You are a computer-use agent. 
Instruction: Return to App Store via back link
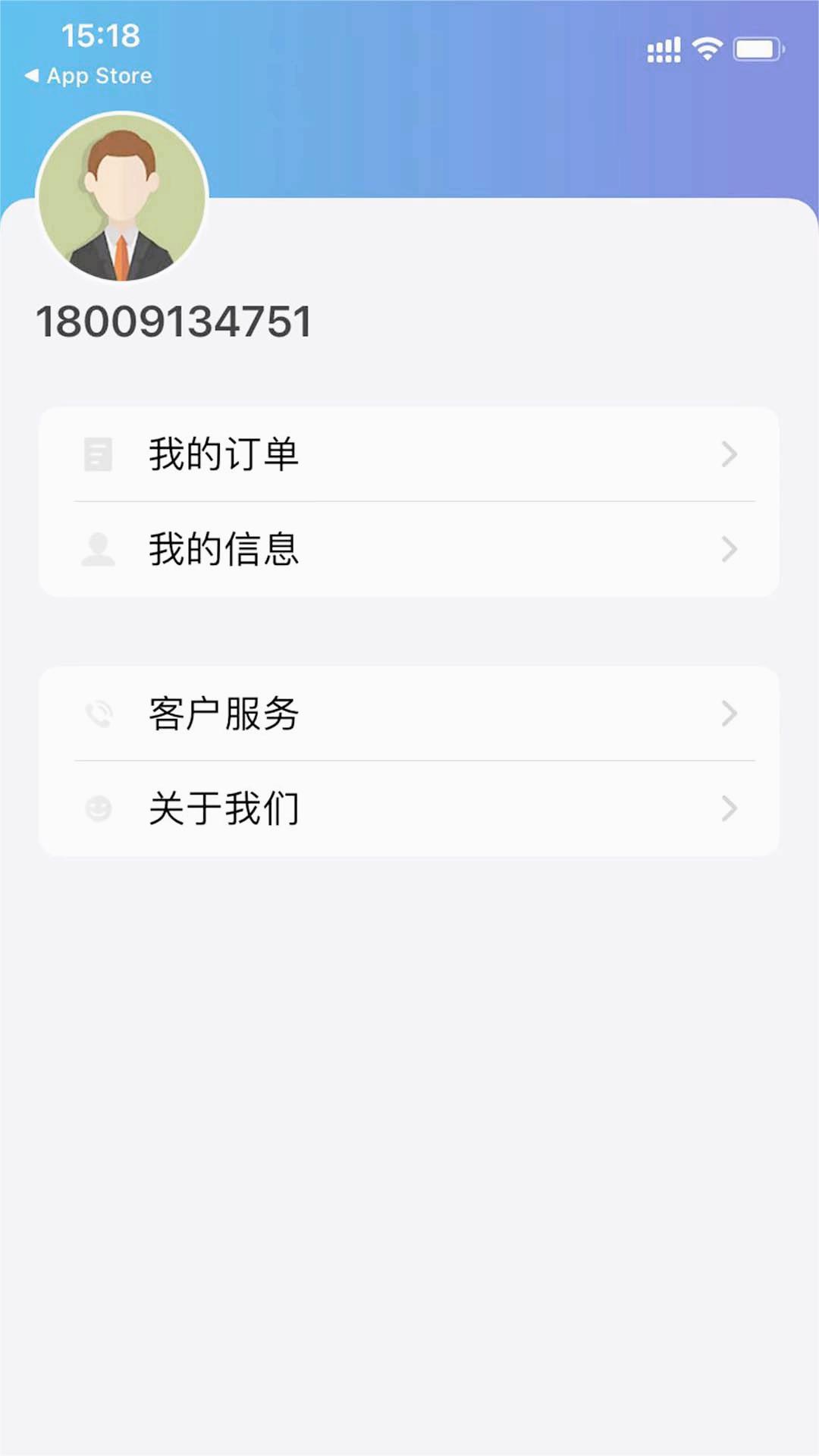89,76
